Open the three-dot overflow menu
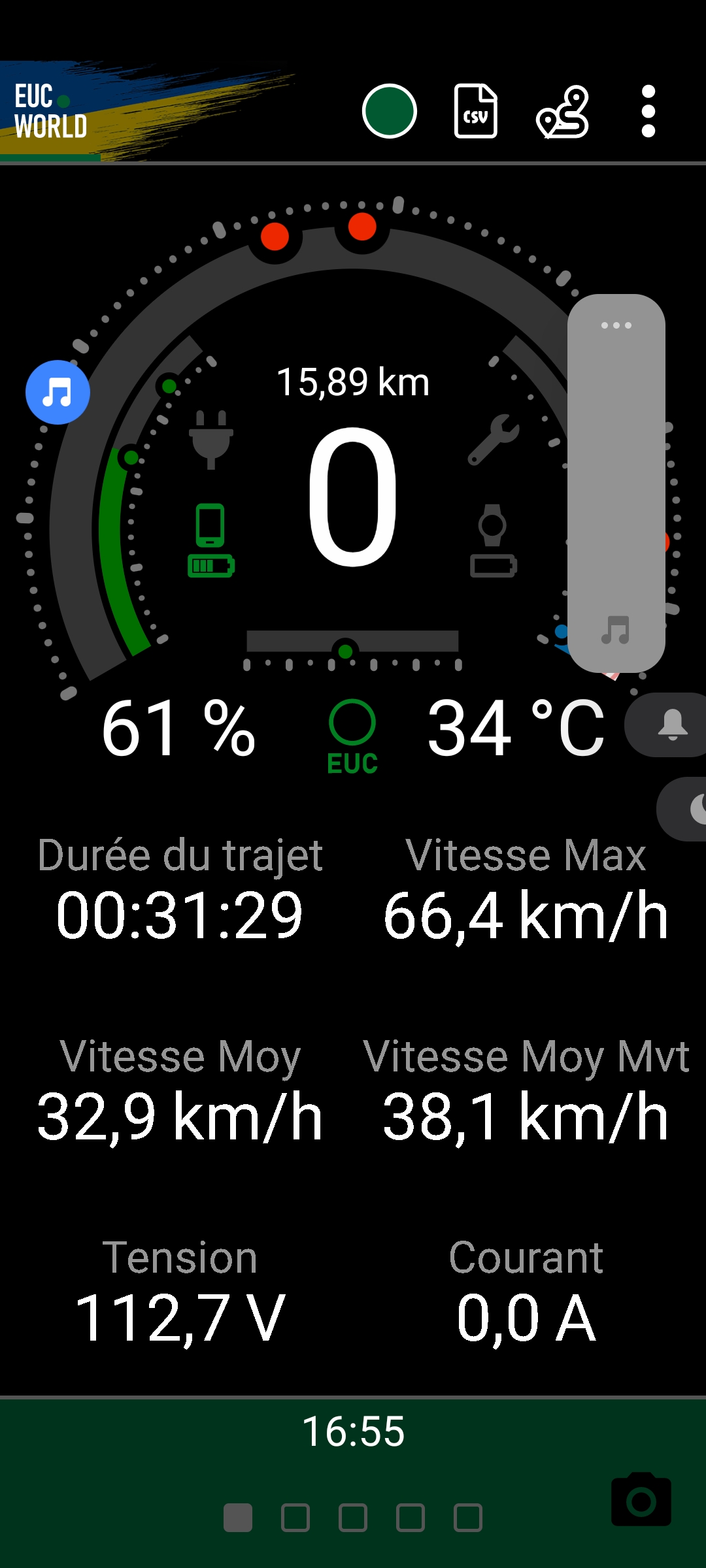 [648, 111]
